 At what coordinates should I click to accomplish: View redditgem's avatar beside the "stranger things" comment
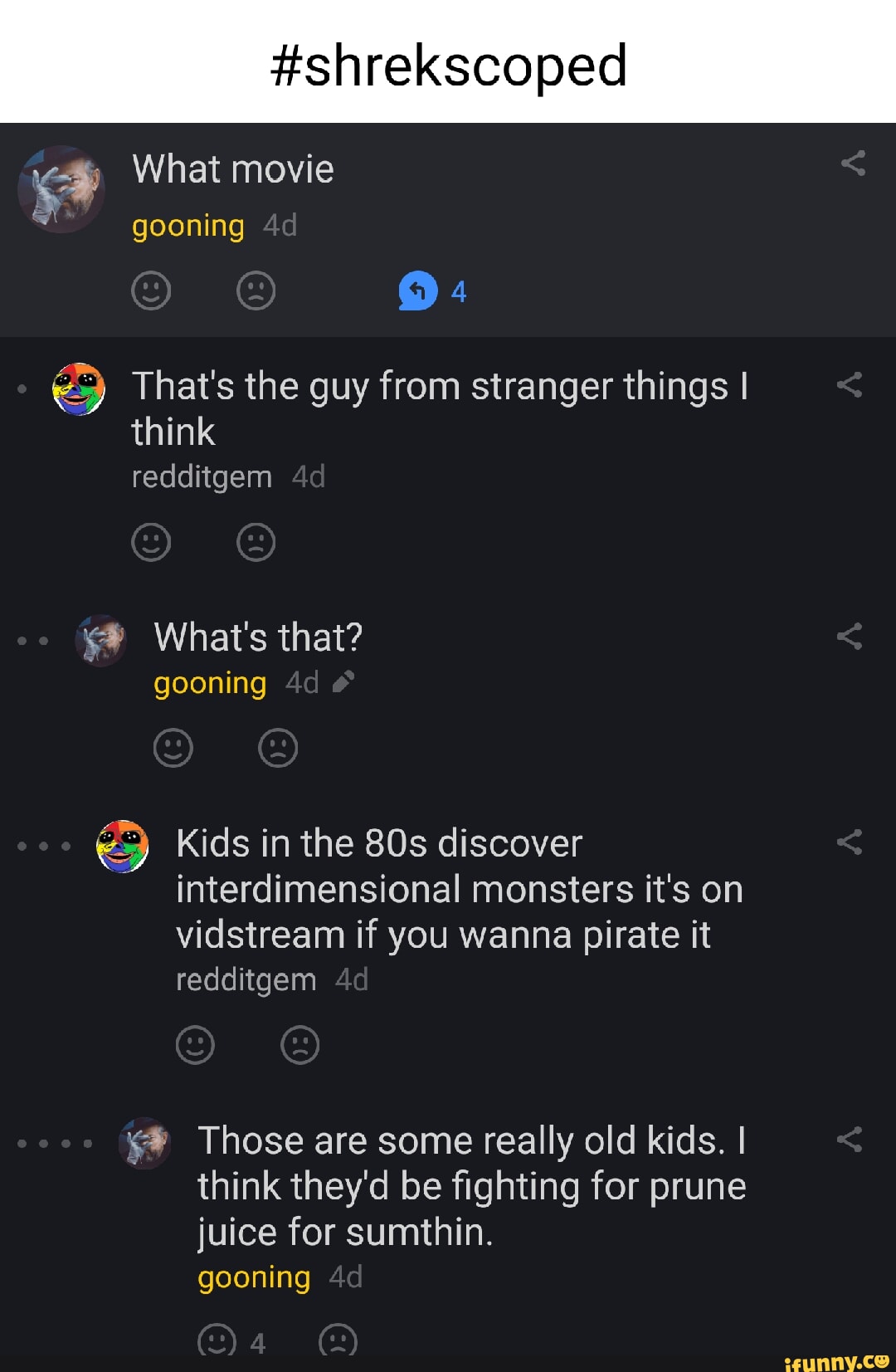click(x=79, y=388)
